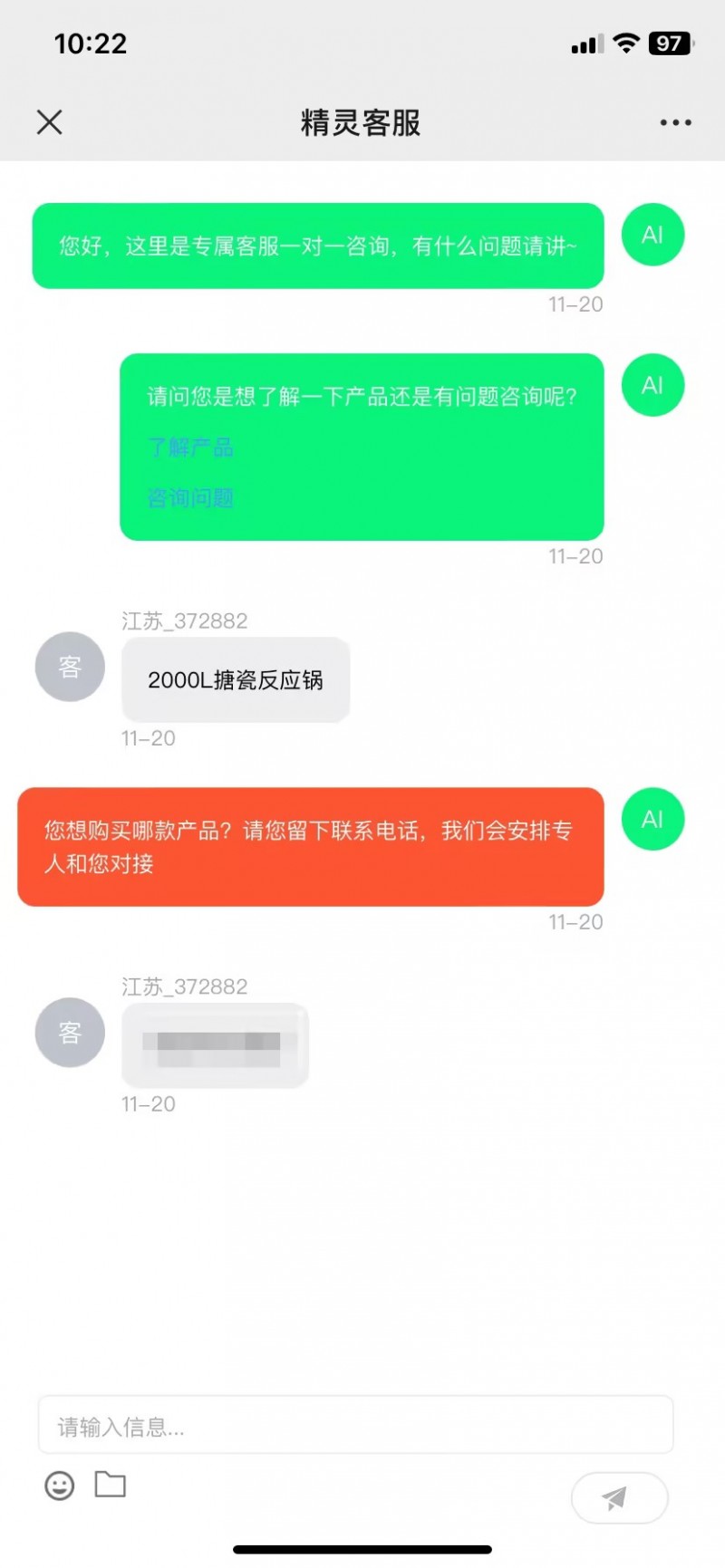The width and height of the screenshot is (725, 1568).
Task: Click the 11-20 timestamp under the greeting
Action: coord(575,304)
